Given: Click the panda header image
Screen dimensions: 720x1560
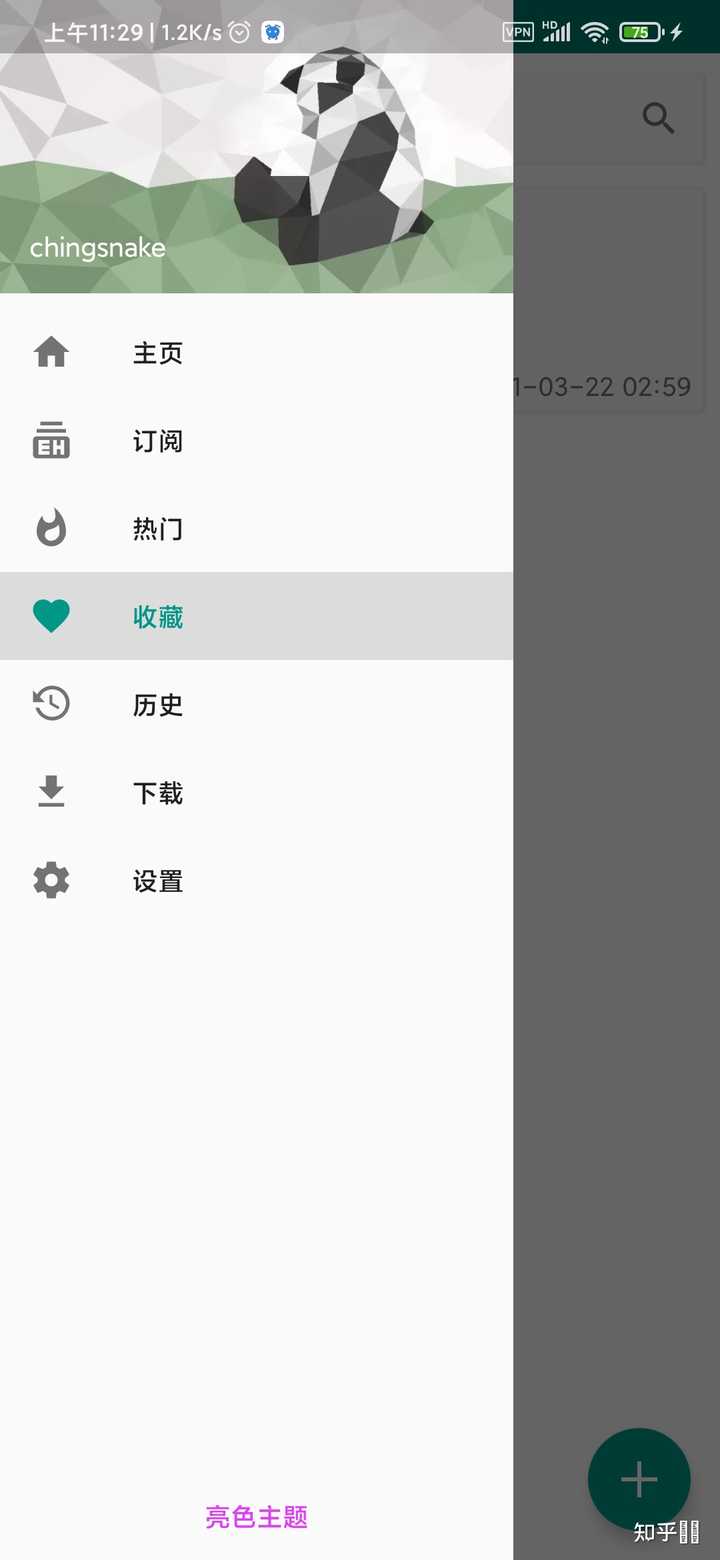Looking at the screenshot, I should pos(320,150).
